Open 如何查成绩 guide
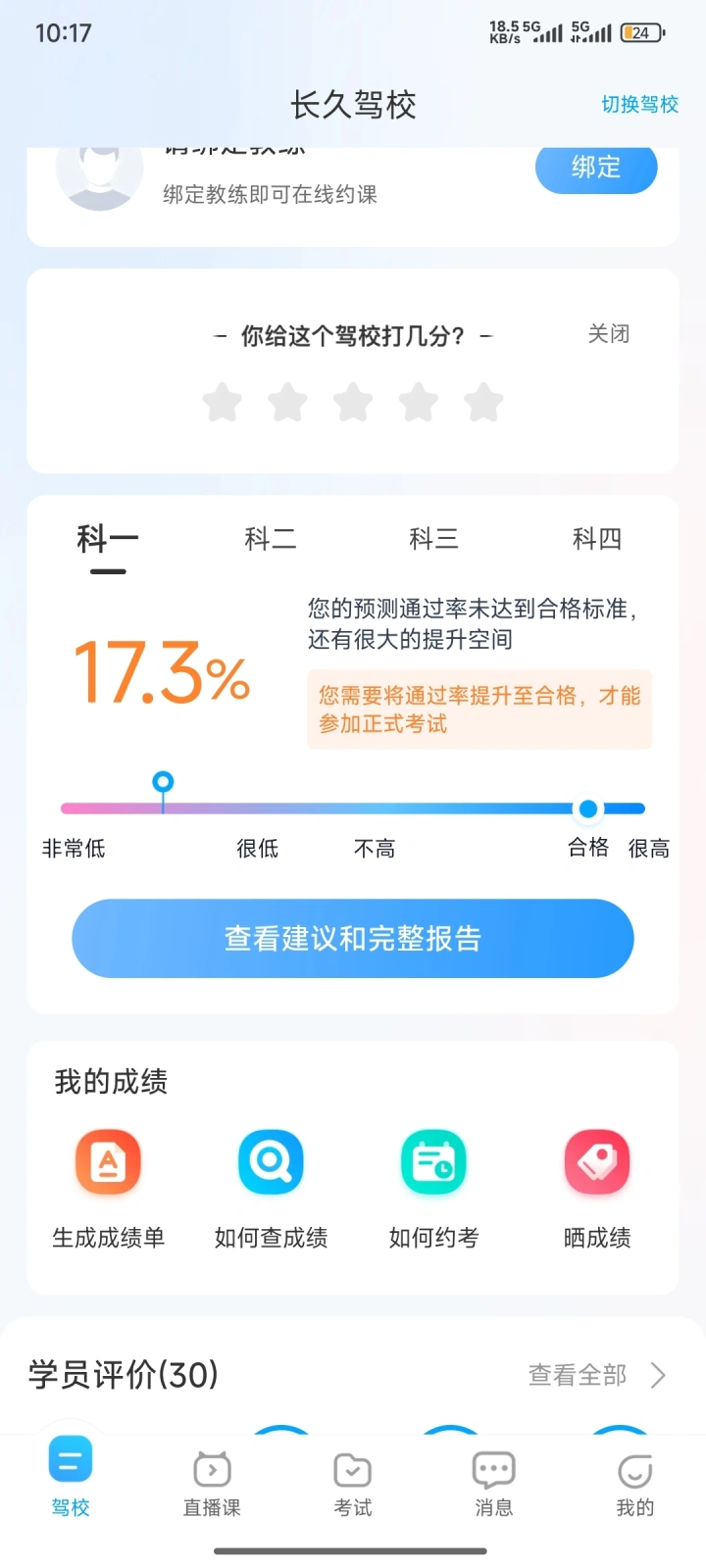 [271, 1188]
